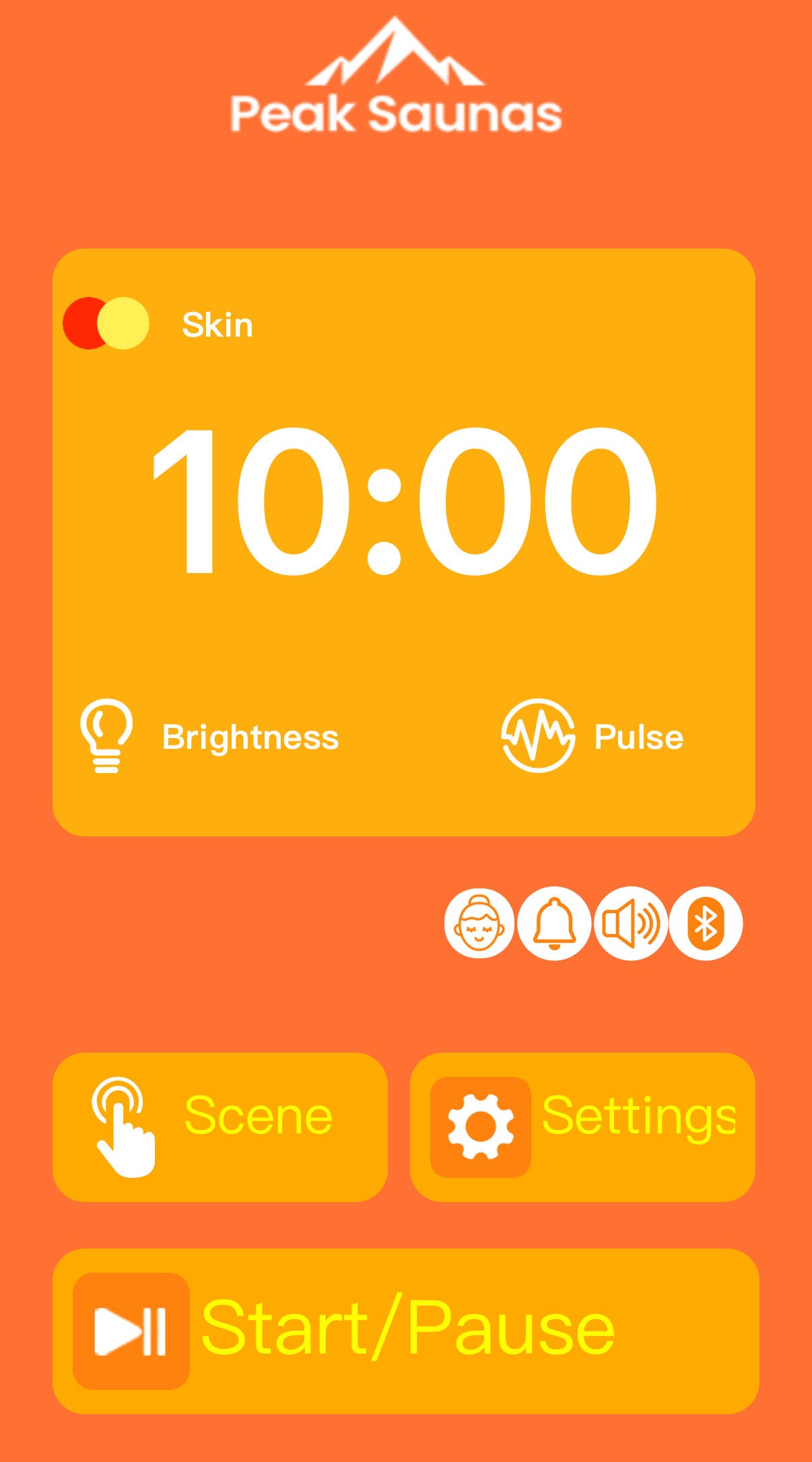
Task: Tap the bell alert icon
Action: click(x=554, y=923)
